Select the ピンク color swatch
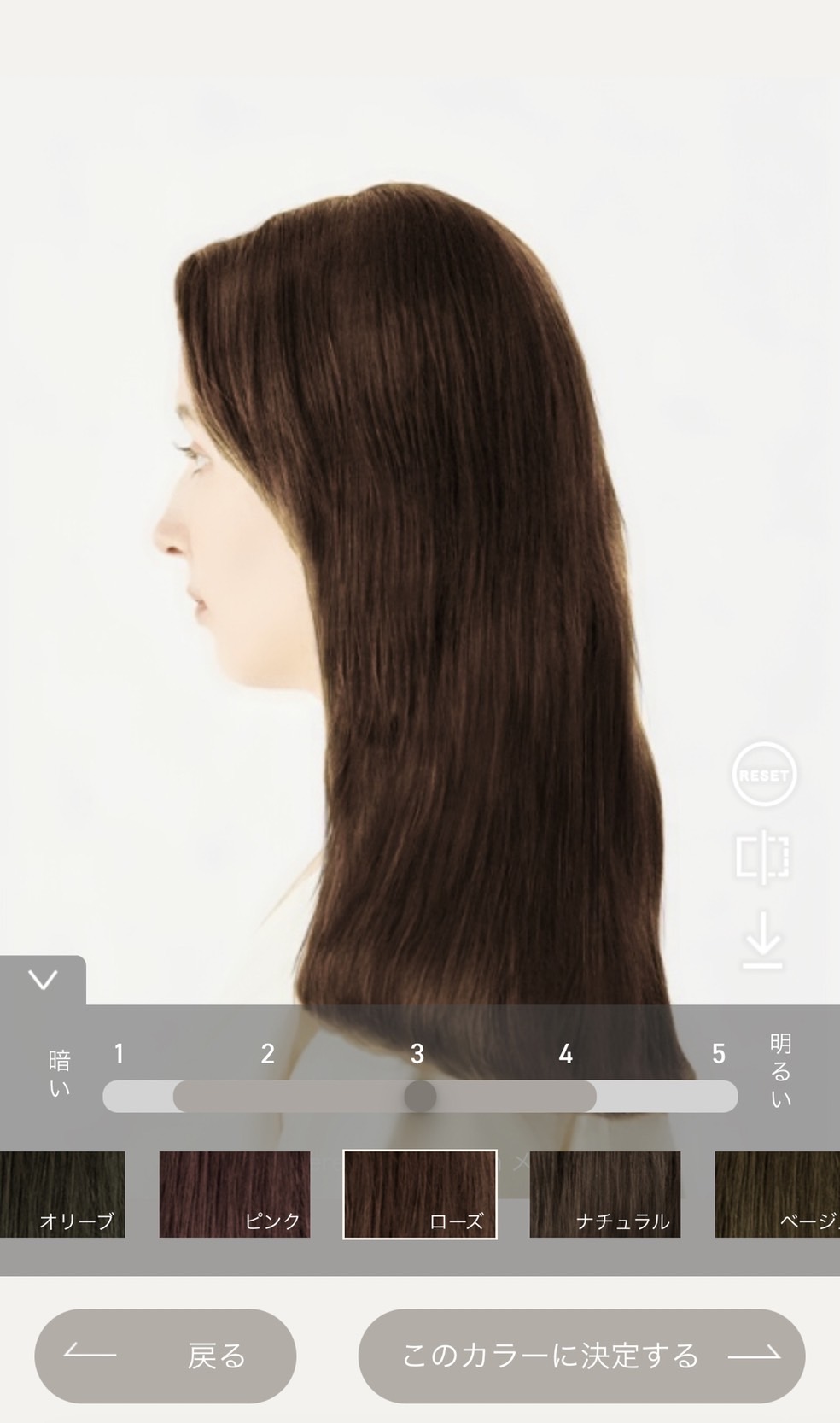This screenshot has height=1423, width=840. click(235, 1194)
